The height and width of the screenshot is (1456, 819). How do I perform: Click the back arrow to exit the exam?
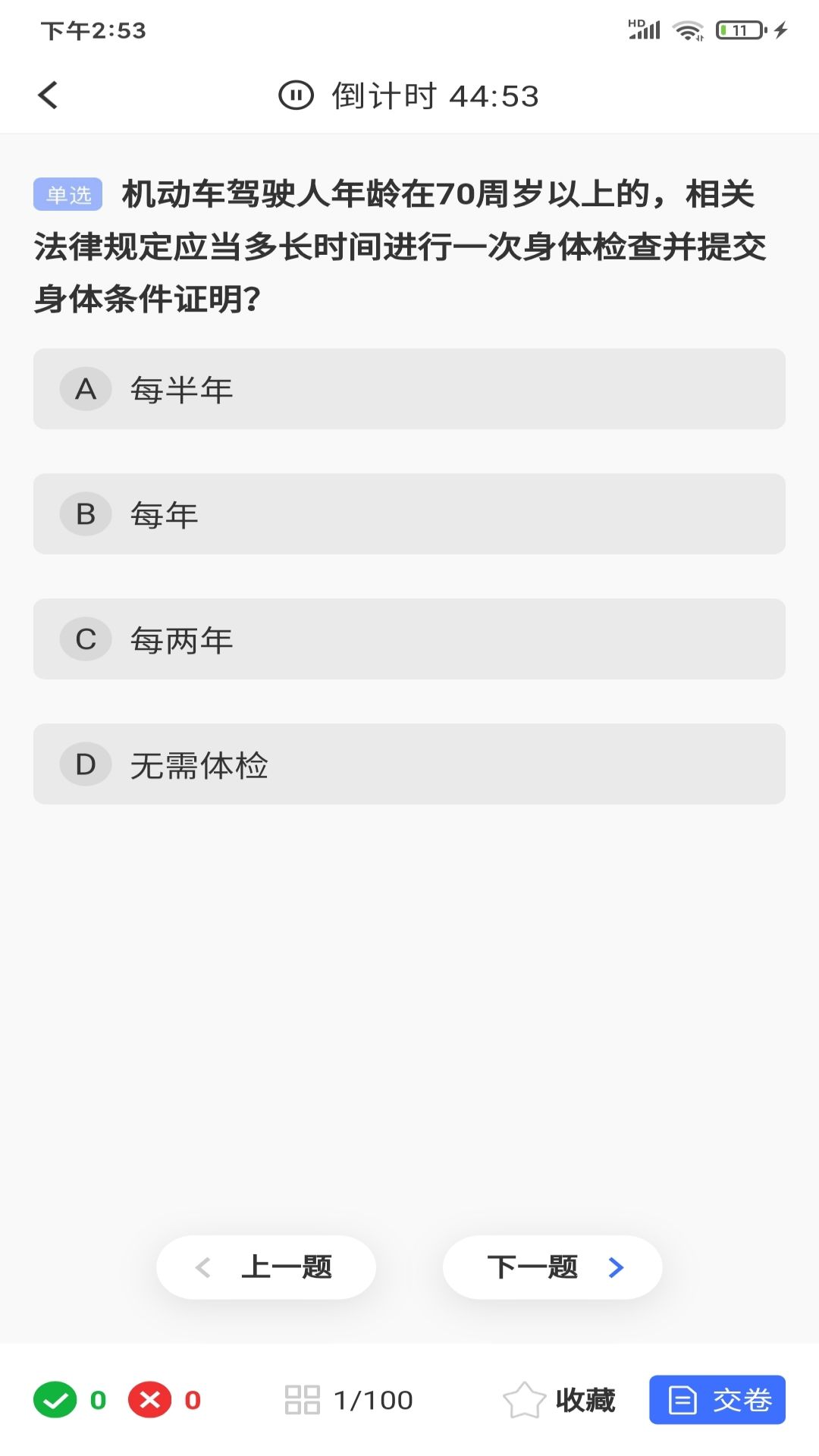pos(48,96)
